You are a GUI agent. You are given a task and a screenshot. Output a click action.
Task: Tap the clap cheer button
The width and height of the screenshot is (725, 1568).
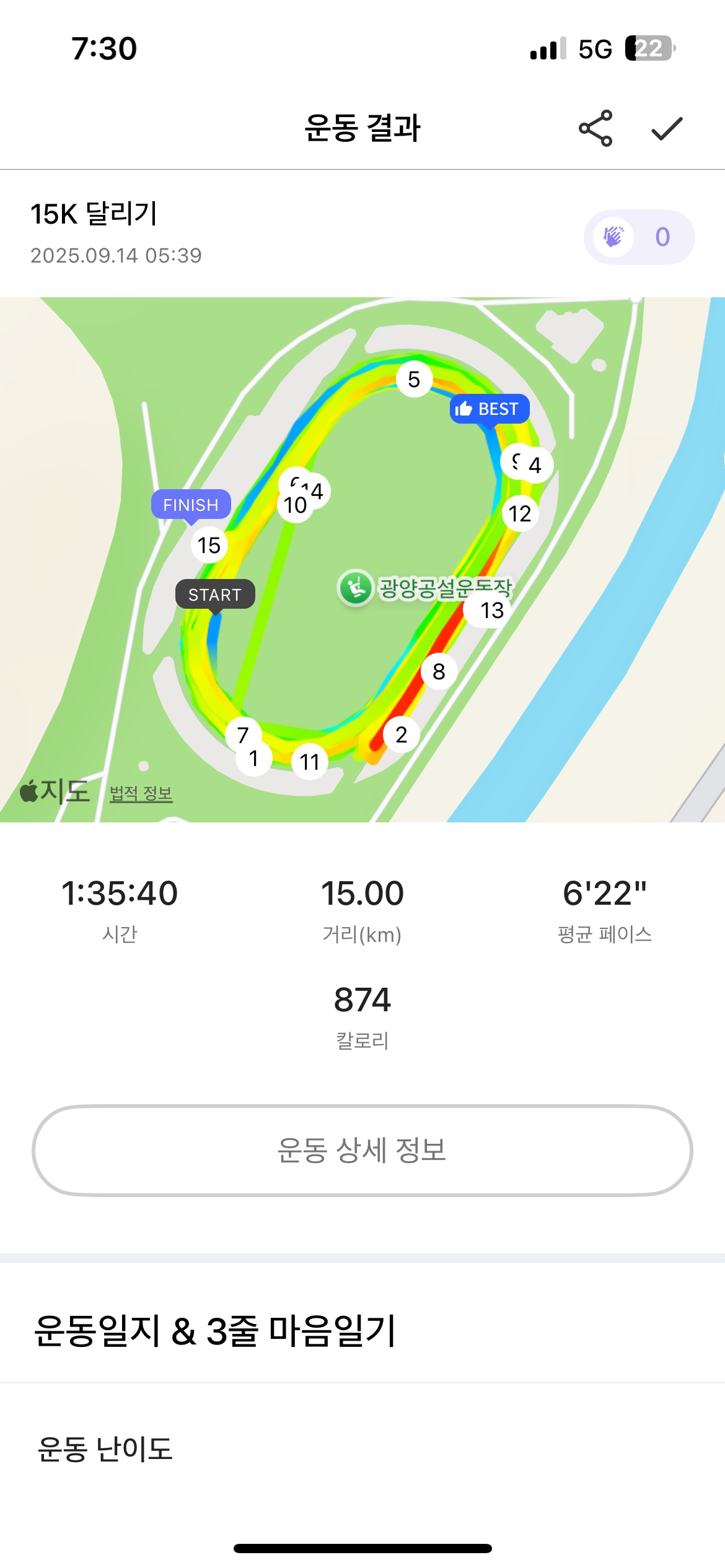638,237
